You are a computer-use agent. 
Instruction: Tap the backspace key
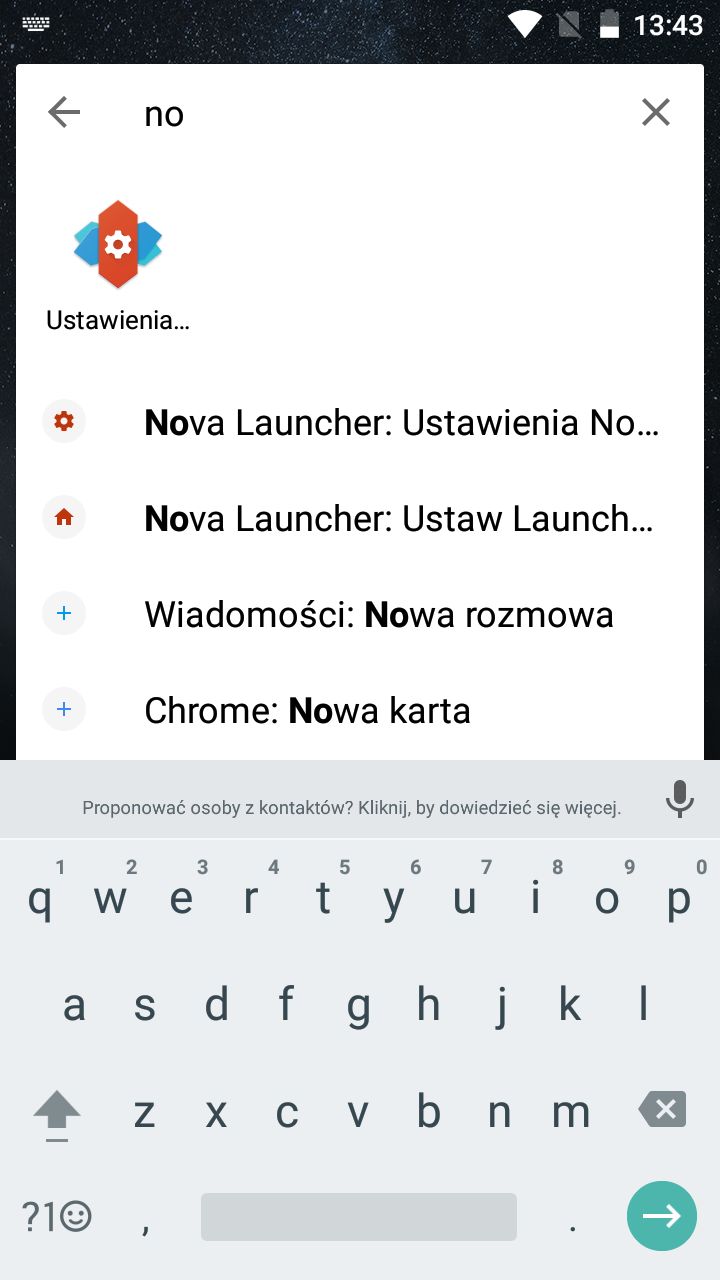point(662,1110)
